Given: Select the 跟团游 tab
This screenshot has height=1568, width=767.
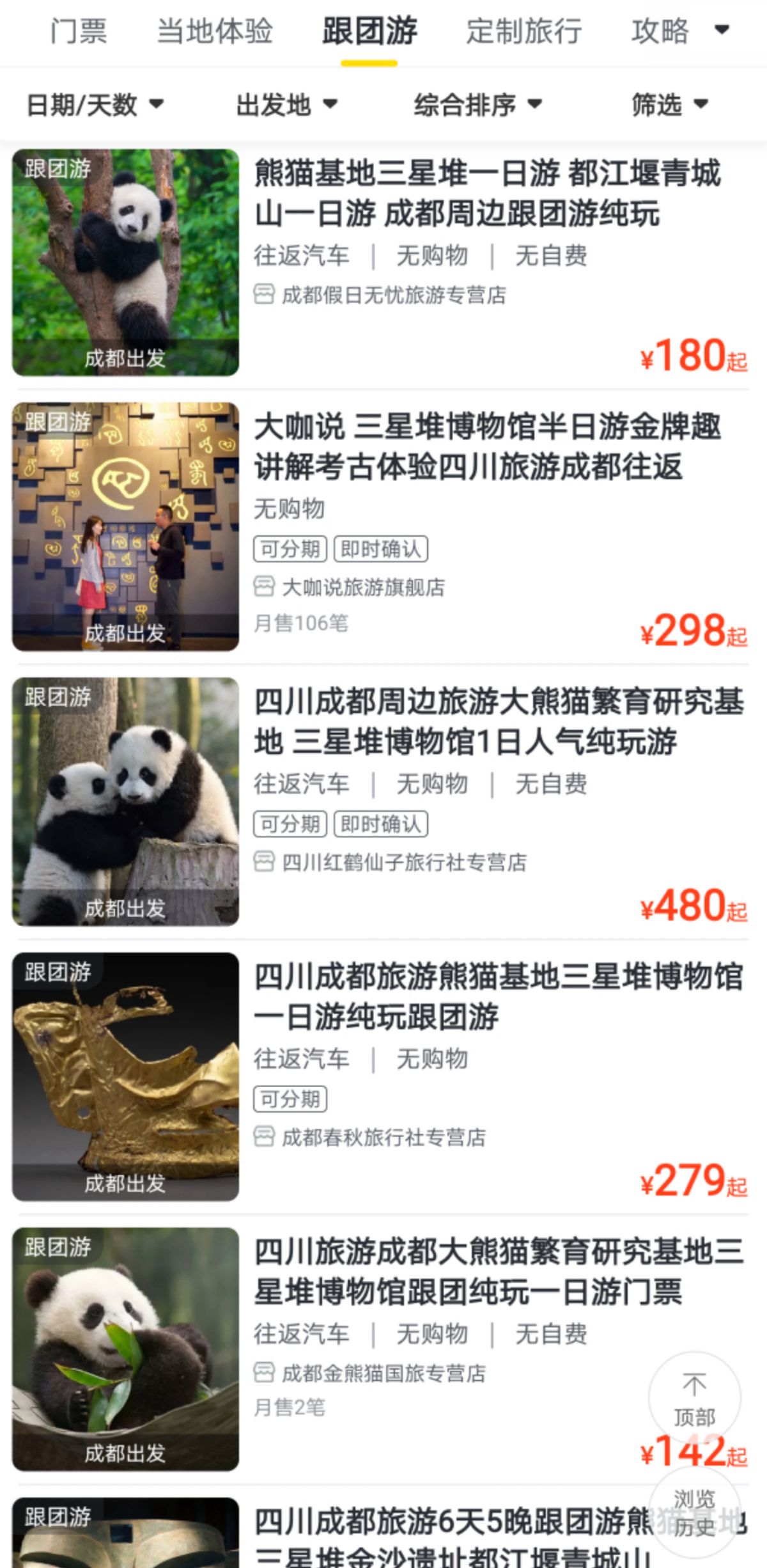Looking at the screenshot, I should tap(369, 31).
